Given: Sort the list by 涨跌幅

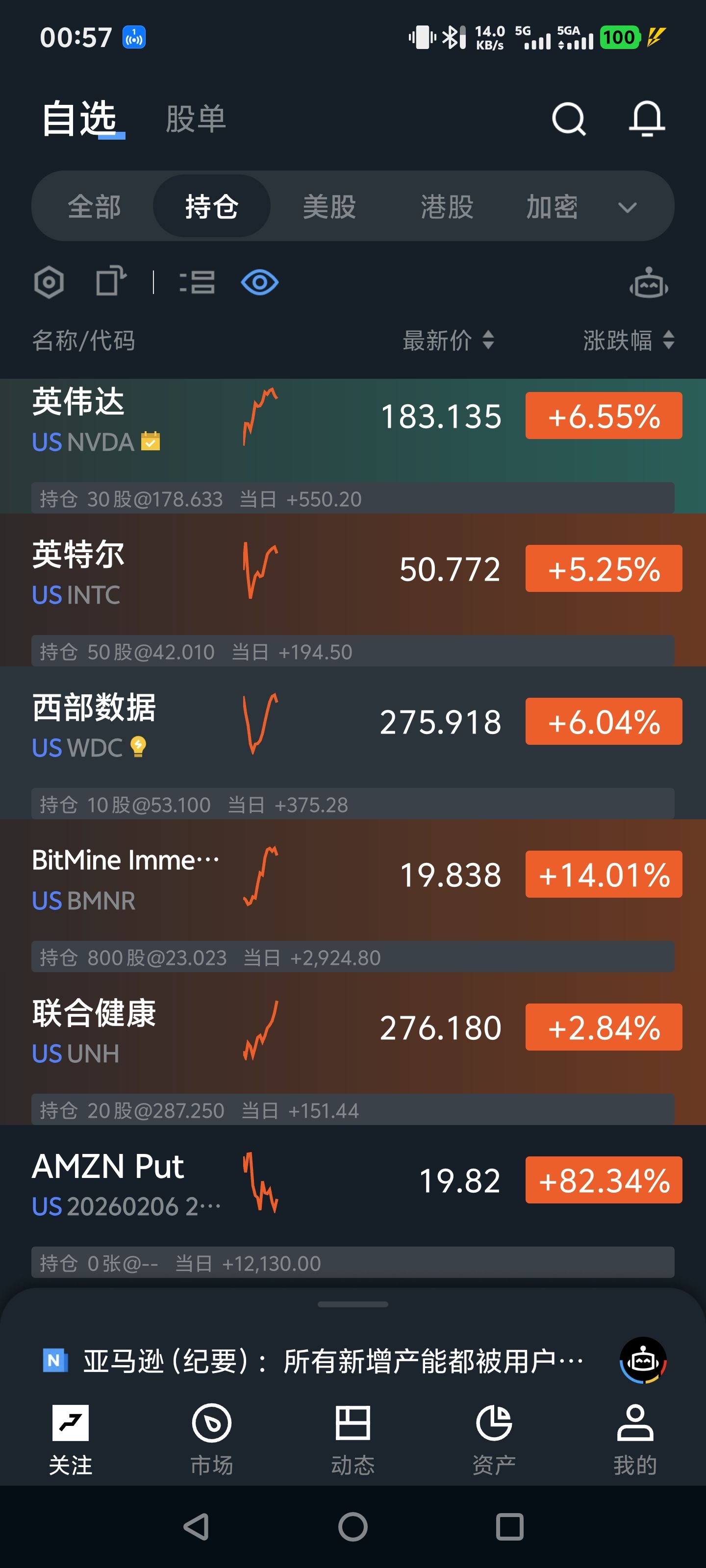Looking at the screenshot, I should click(x=628, y=340).
